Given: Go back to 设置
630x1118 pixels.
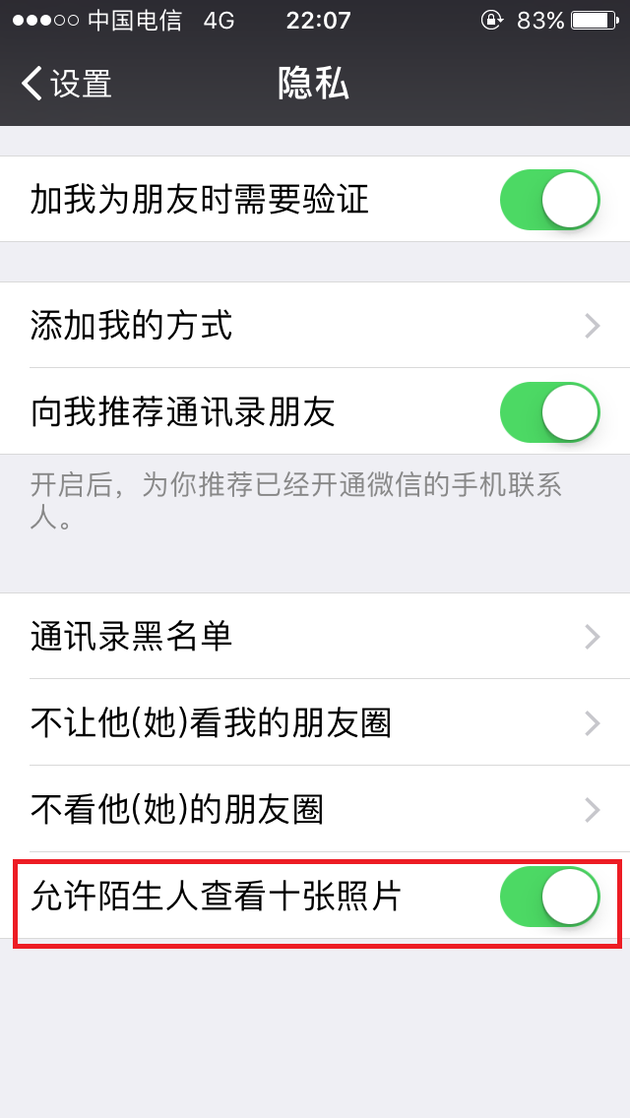Looking at the screenshot, I should tap(66, 84).
